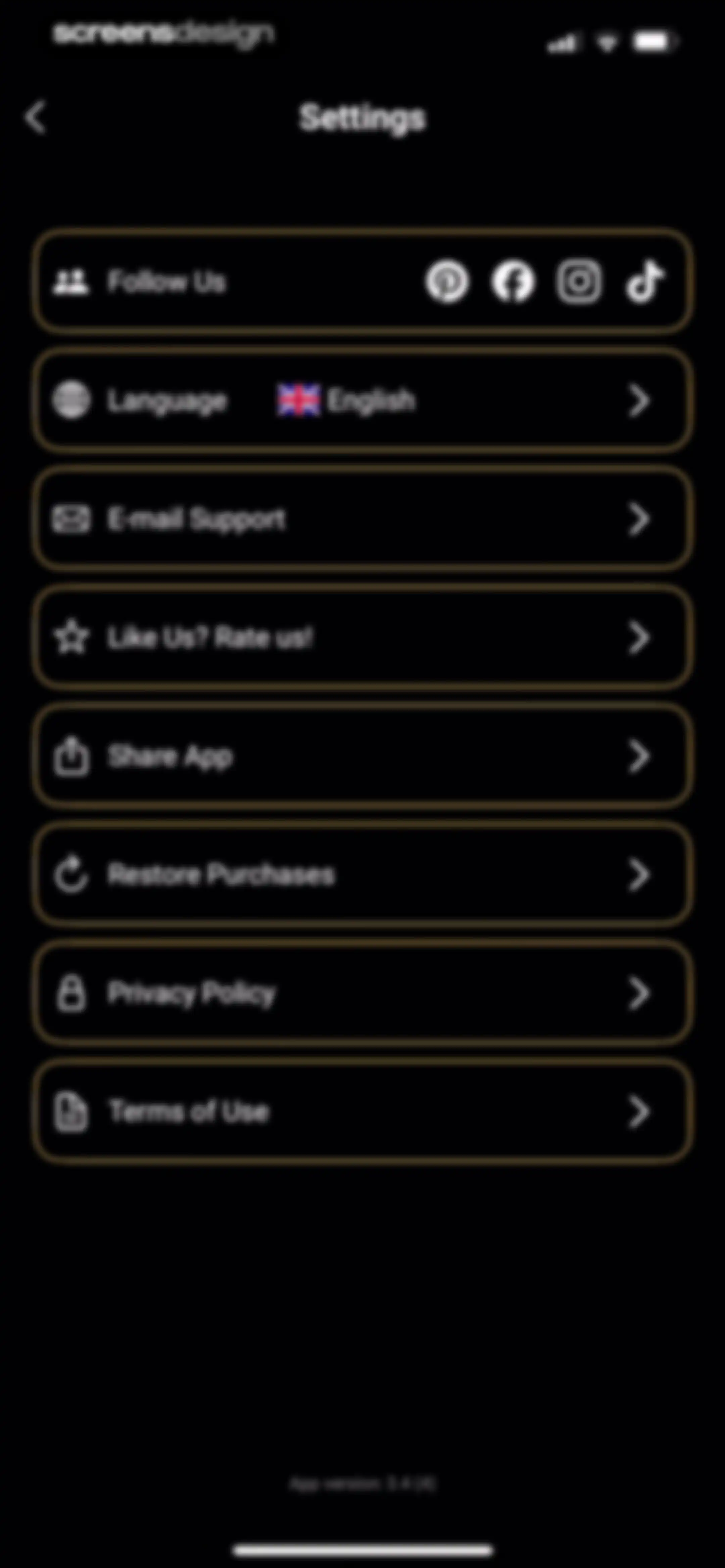View the Privacy Policy
This screenshot has height=1568, width=725.
363,994
